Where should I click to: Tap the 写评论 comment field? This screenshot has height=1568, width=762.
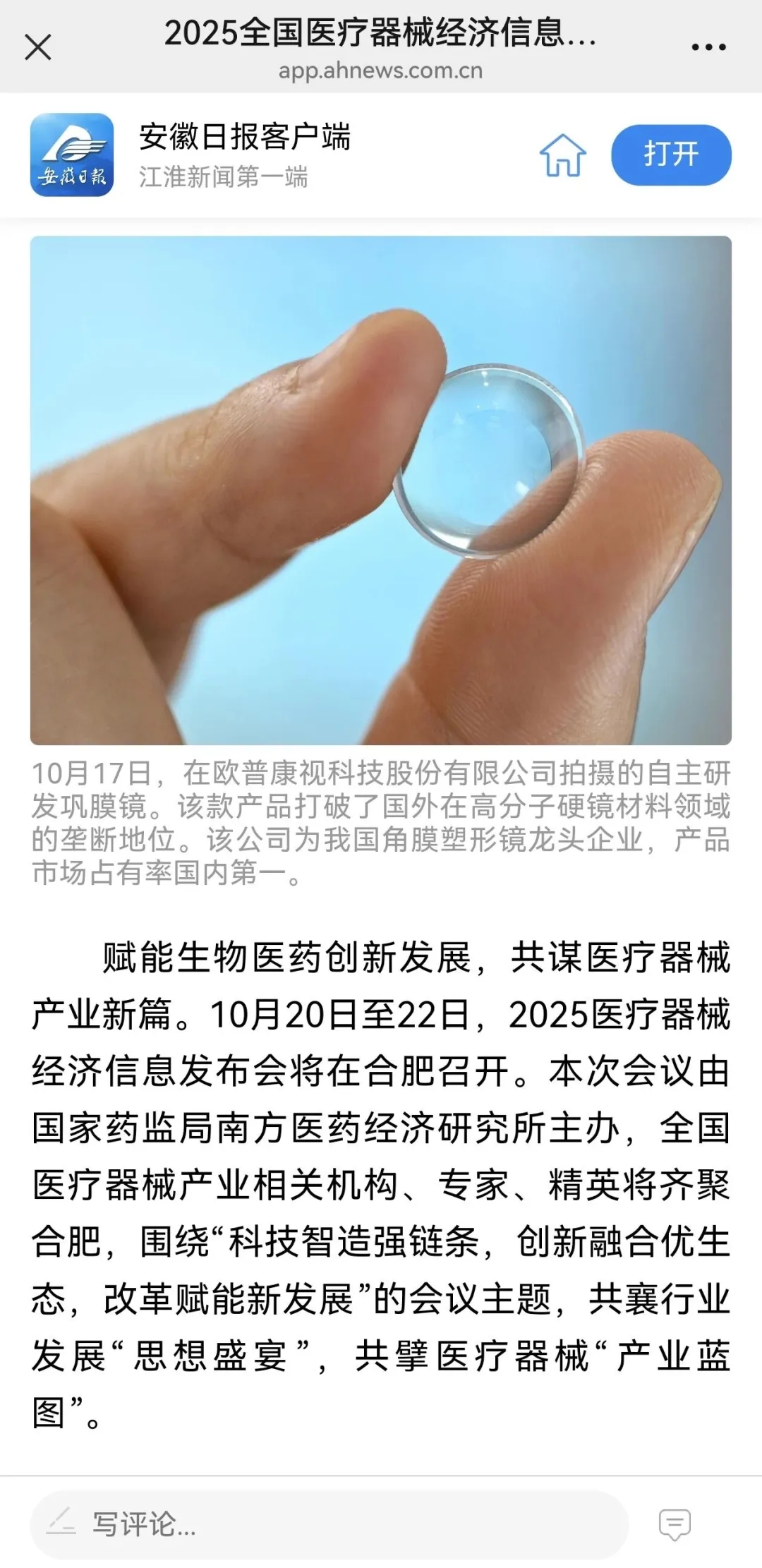328,1525
